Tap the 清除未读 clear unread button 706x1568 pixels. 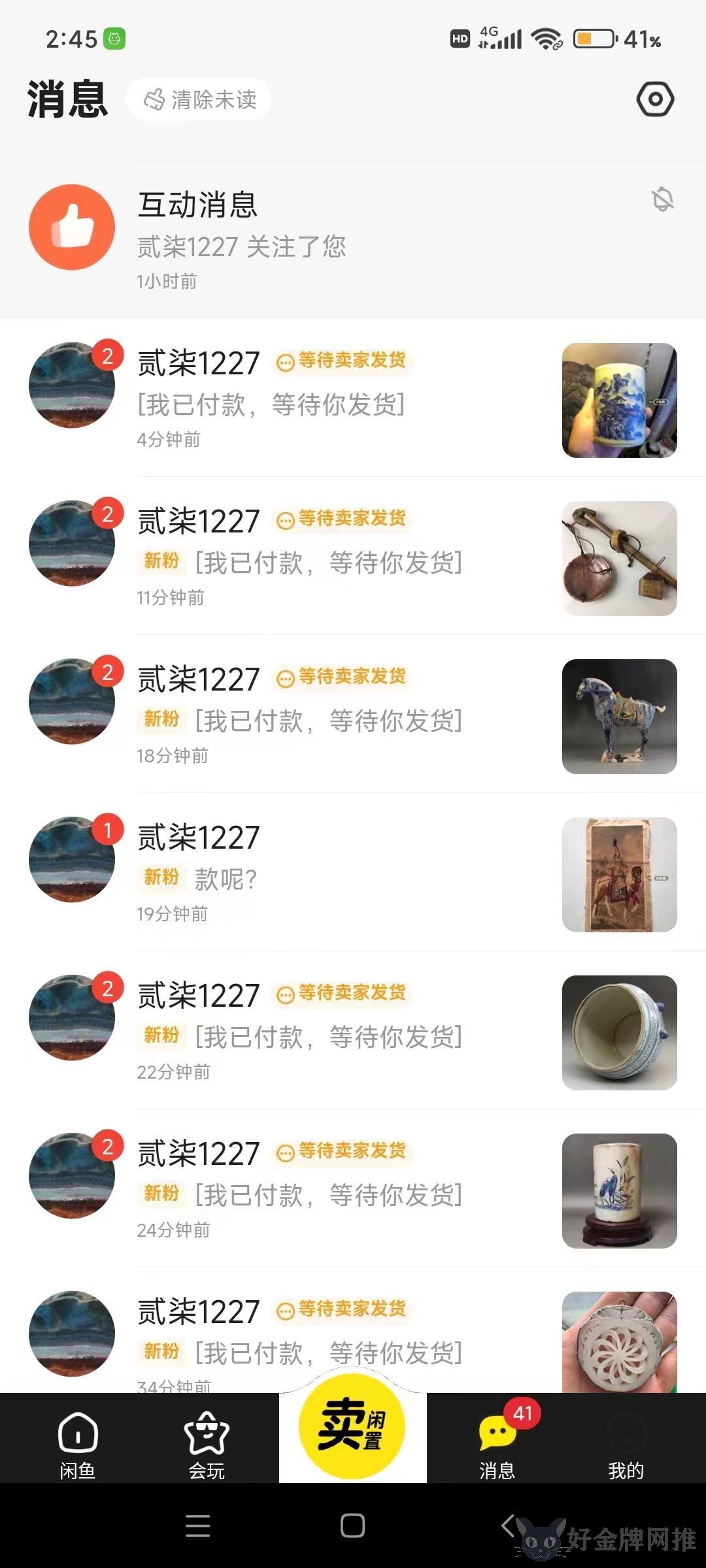tap(199, 99)
